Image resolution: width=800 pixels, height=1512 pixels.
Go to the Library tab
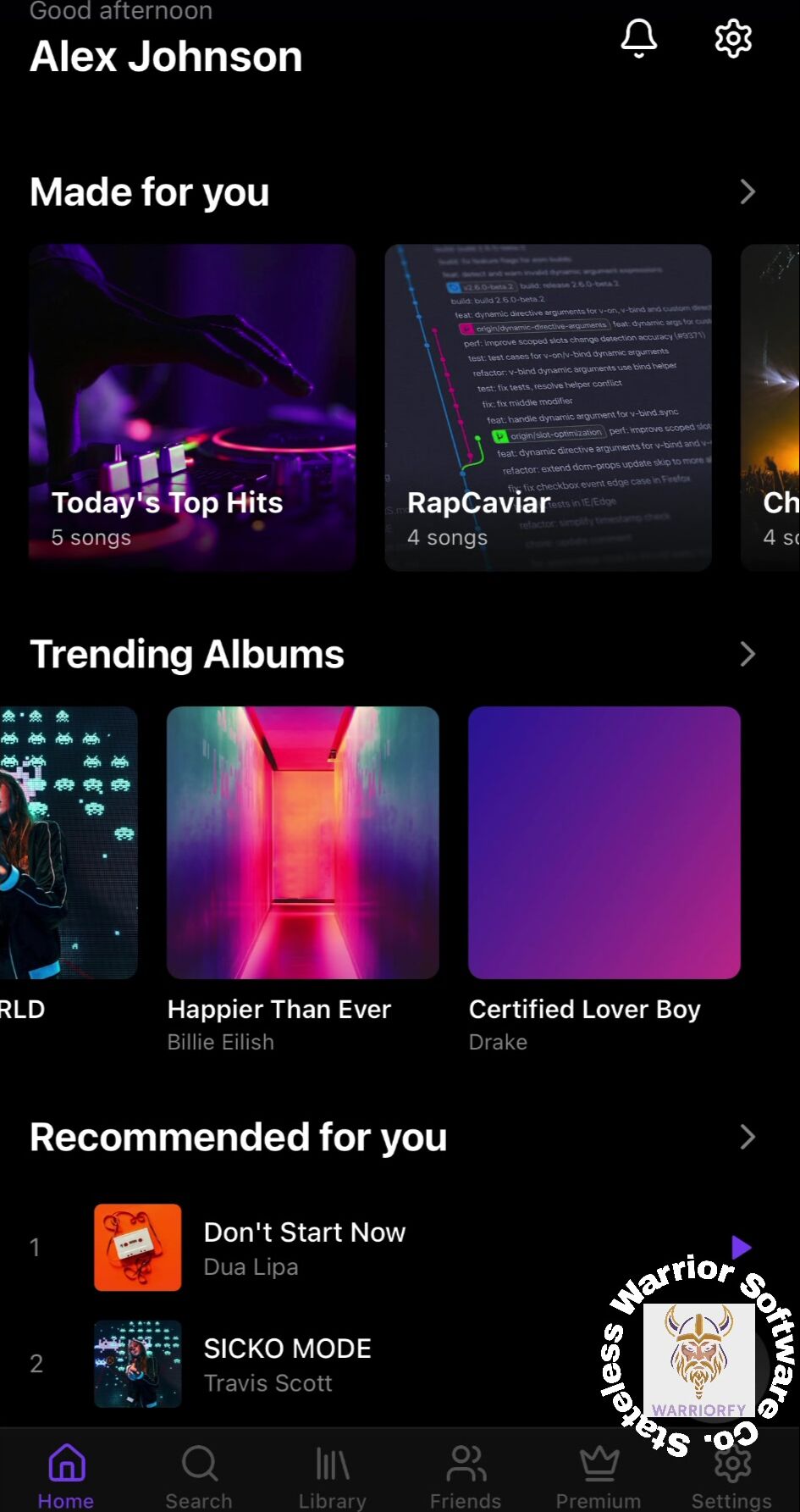click(332, 1476)
